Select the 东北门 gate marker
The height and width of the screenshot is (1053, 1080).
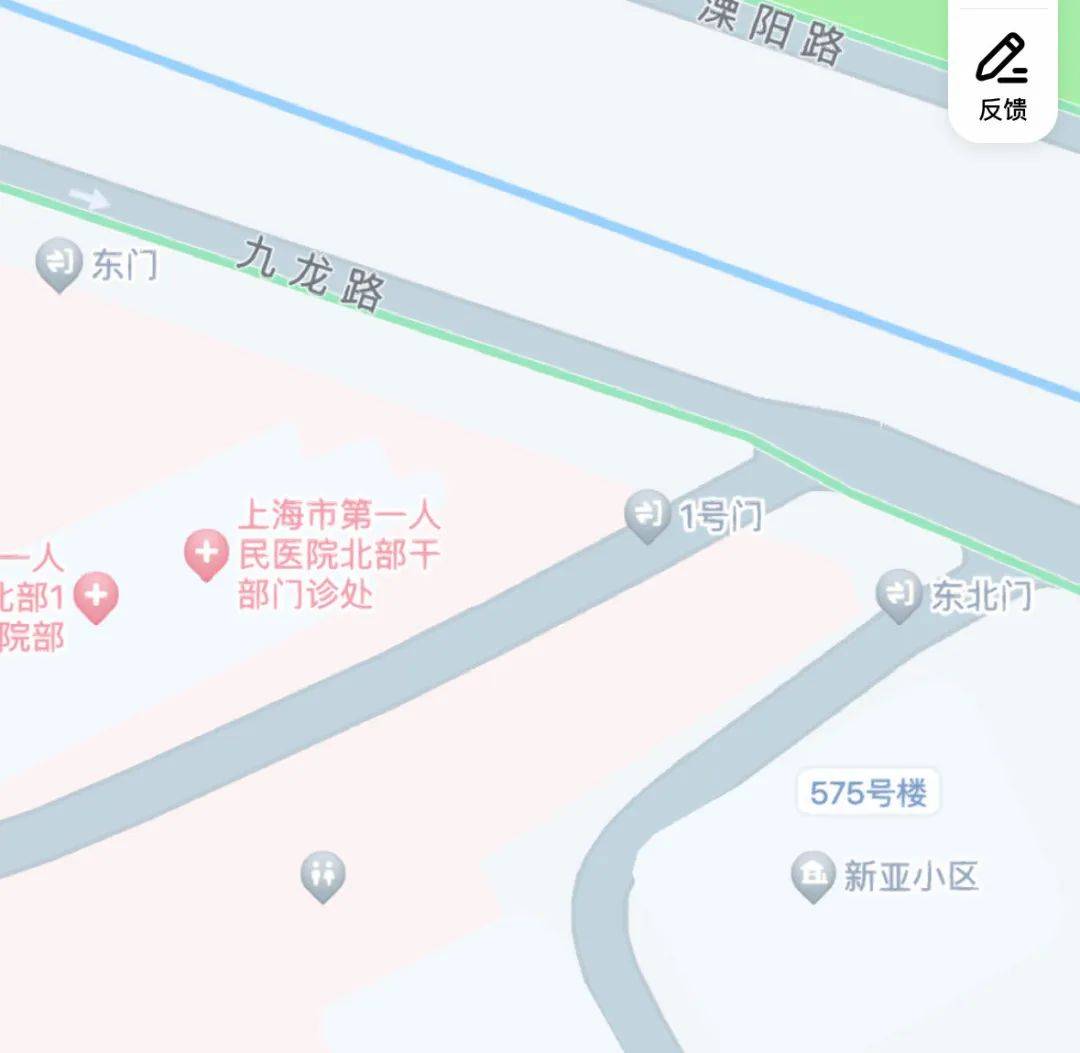click(x=898, y=594)
